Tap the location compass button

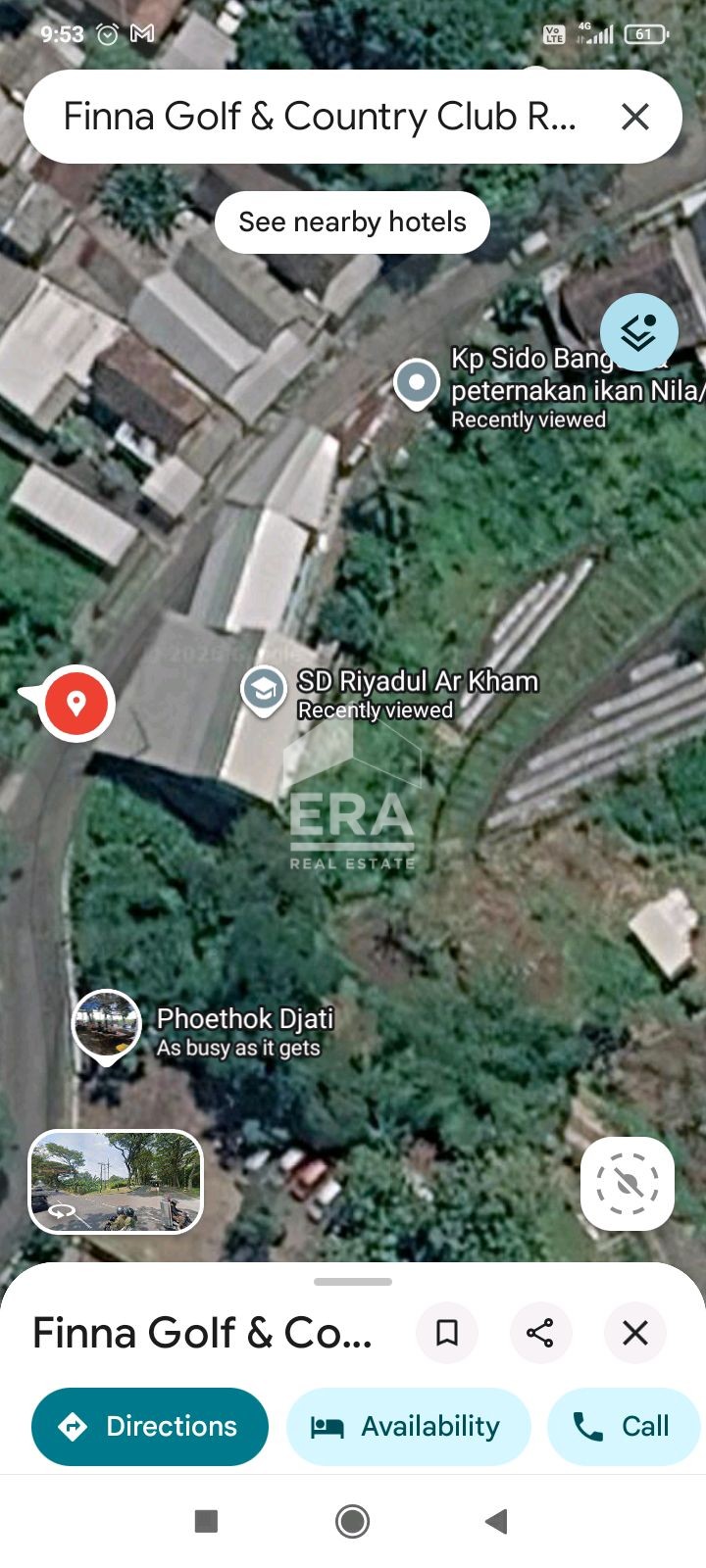pyautogui.click(x=628, y=1184)
